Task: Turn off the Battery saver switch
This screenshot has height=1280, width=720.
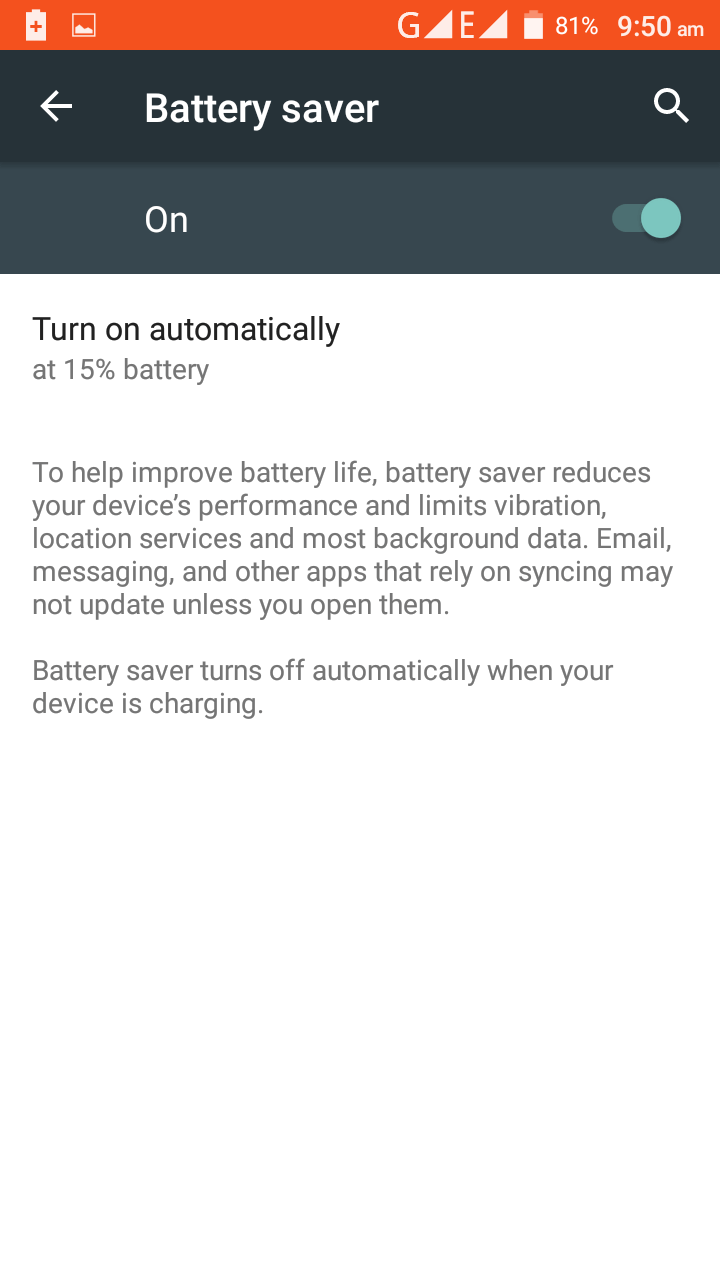Action: [x=647, y=218]
